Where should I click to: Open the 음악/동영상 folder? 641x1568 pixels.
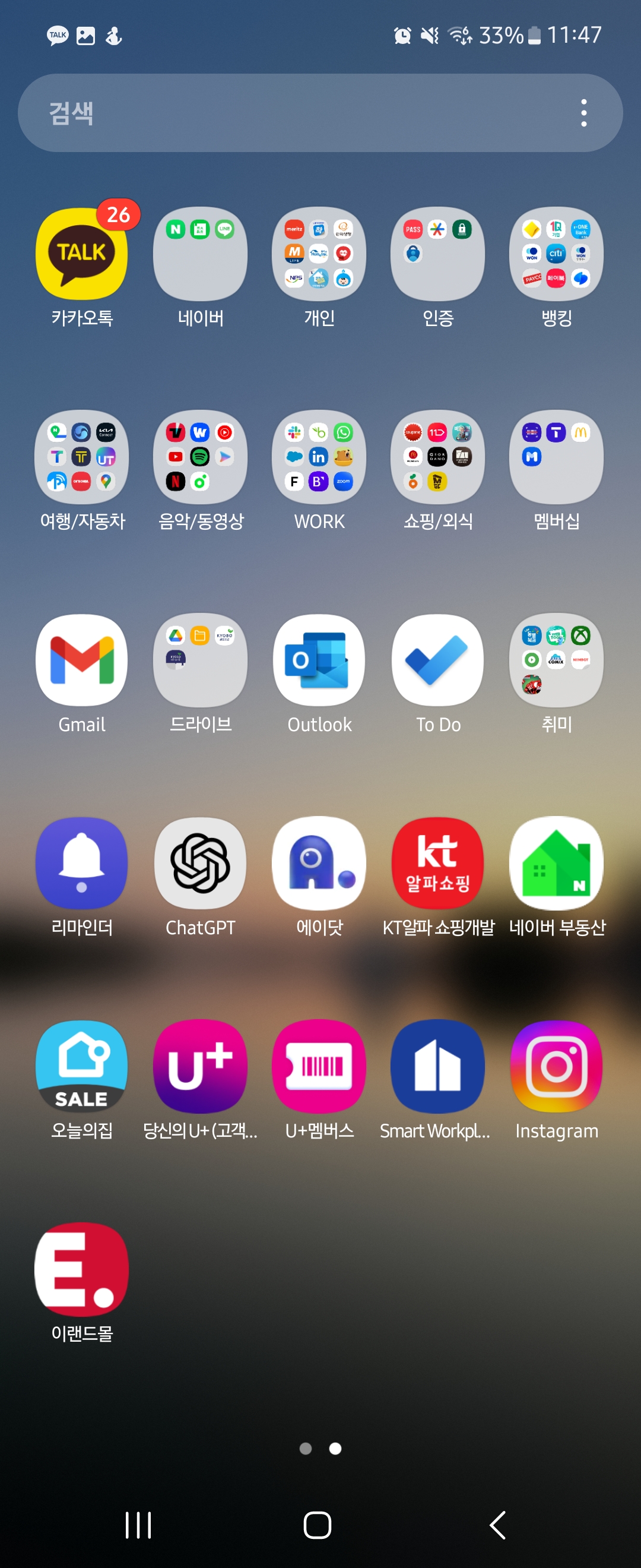(200, 457)
